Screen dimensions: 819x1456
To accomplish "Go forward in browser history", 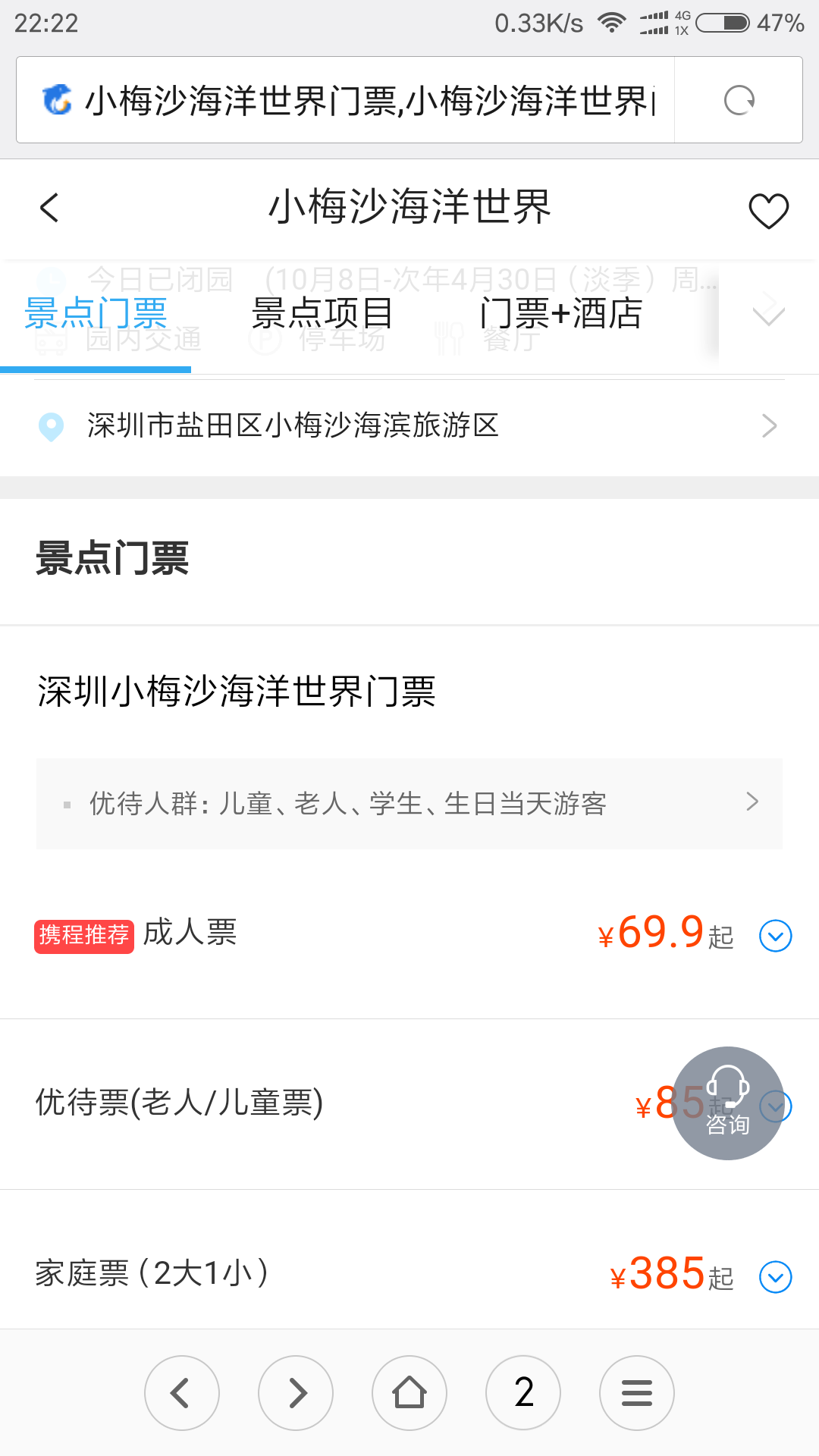I will (296, 1393).
